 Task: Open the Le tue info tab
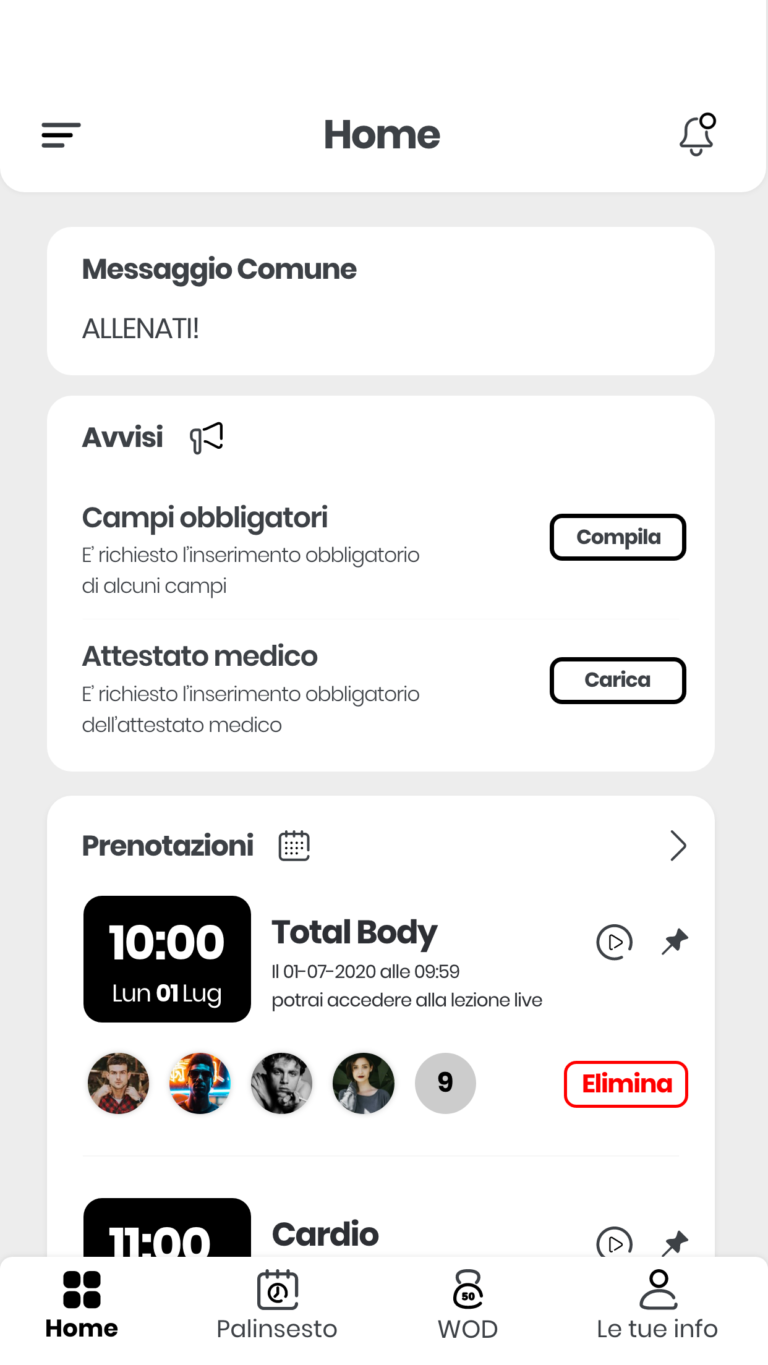[x=657, y=1305]
